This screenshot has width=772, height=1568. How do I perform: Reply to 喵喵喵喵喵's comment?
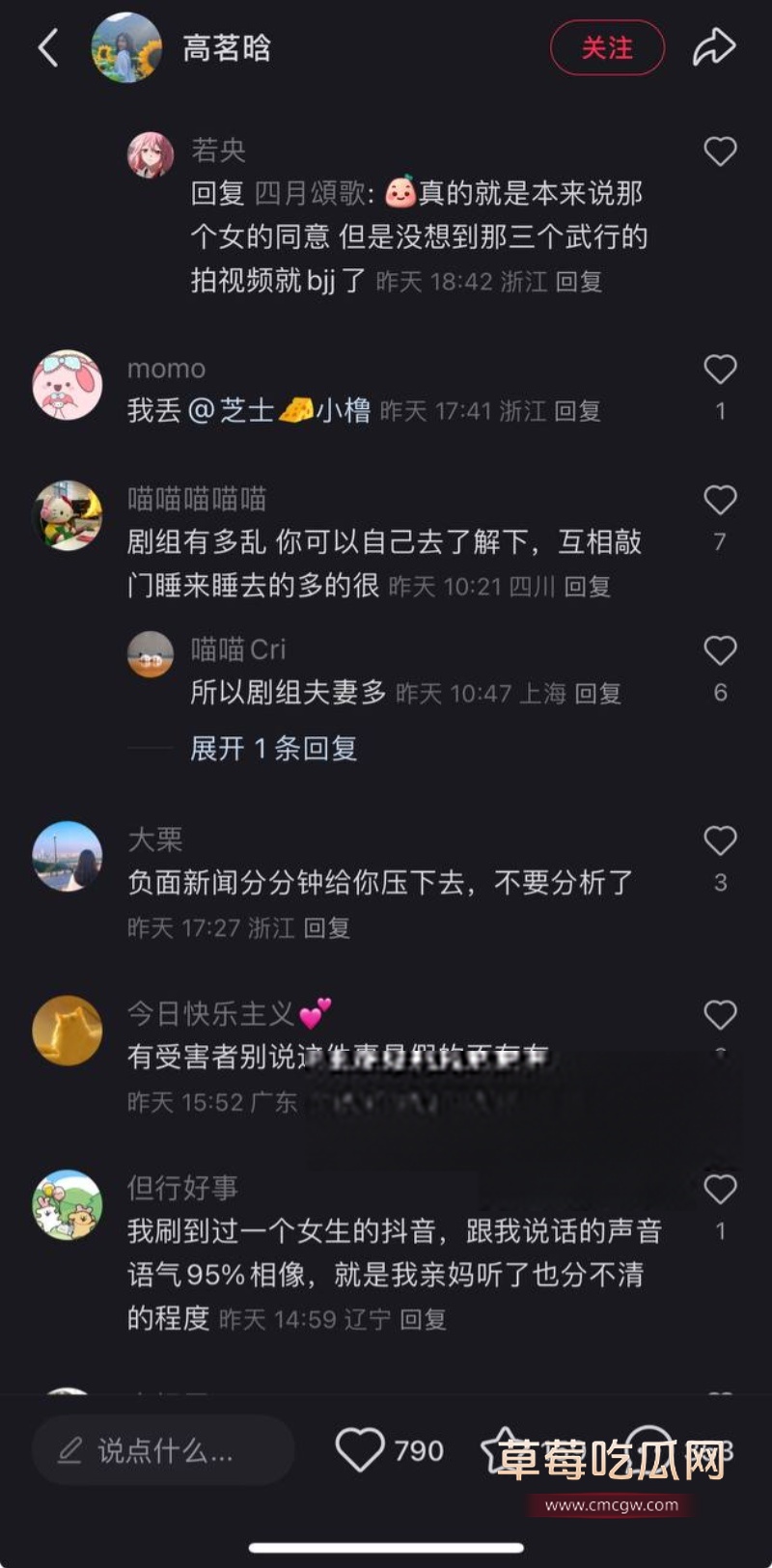[587, 586]
